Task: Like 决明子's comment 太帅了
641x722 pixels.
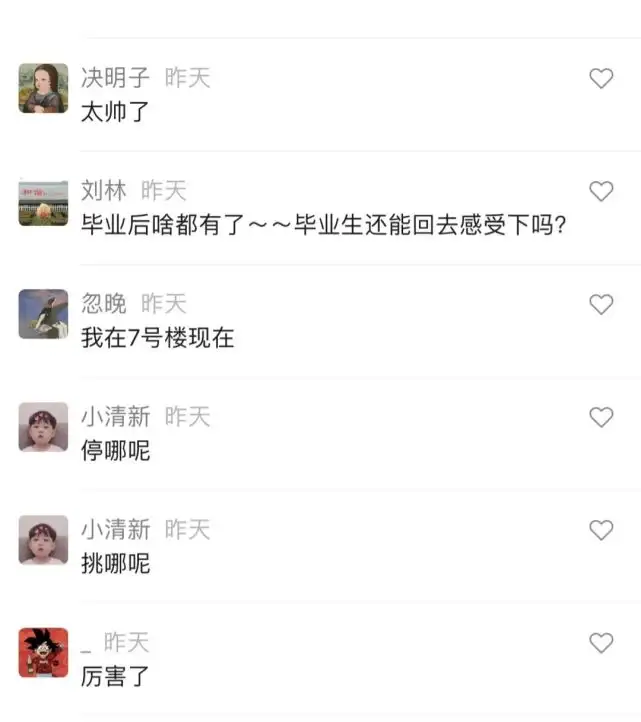Action: pos(601,78)
